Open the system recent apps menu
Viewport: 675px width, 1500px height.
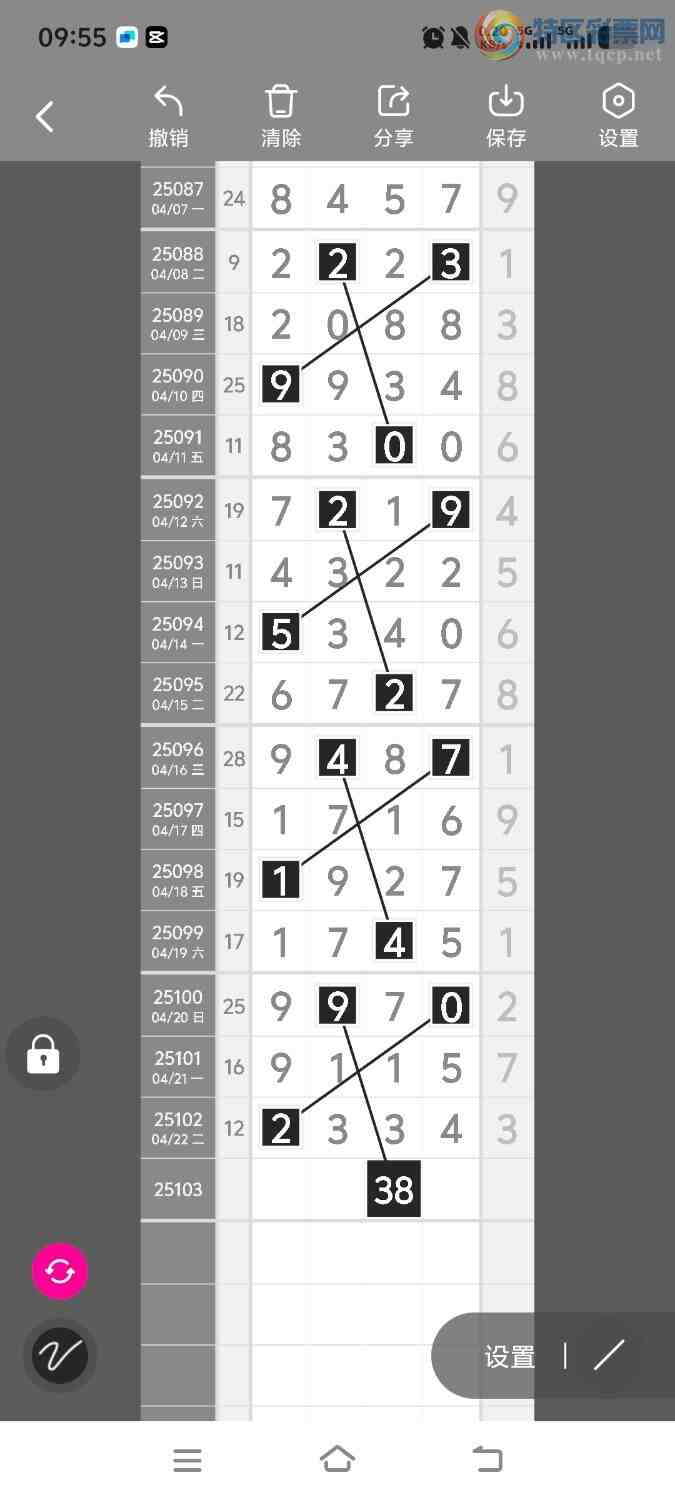(x=187, y=1460)
